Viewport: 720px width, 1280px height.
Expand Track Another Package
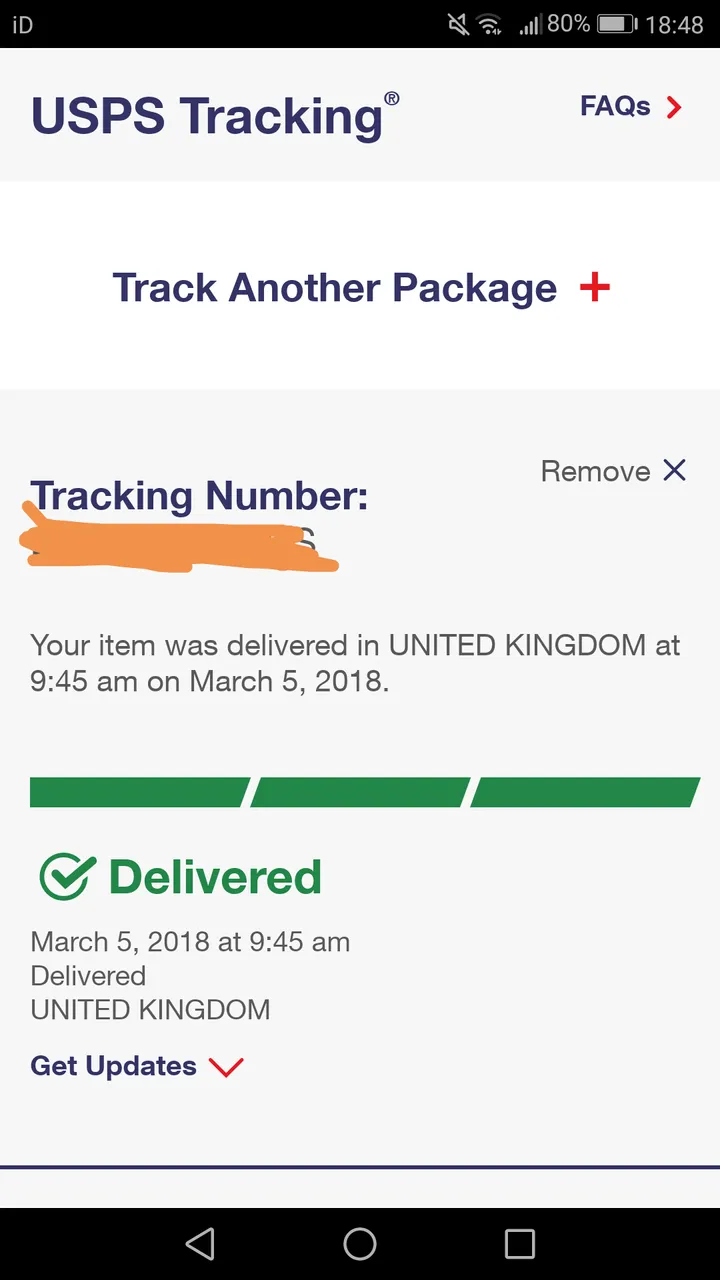point(360,288)
